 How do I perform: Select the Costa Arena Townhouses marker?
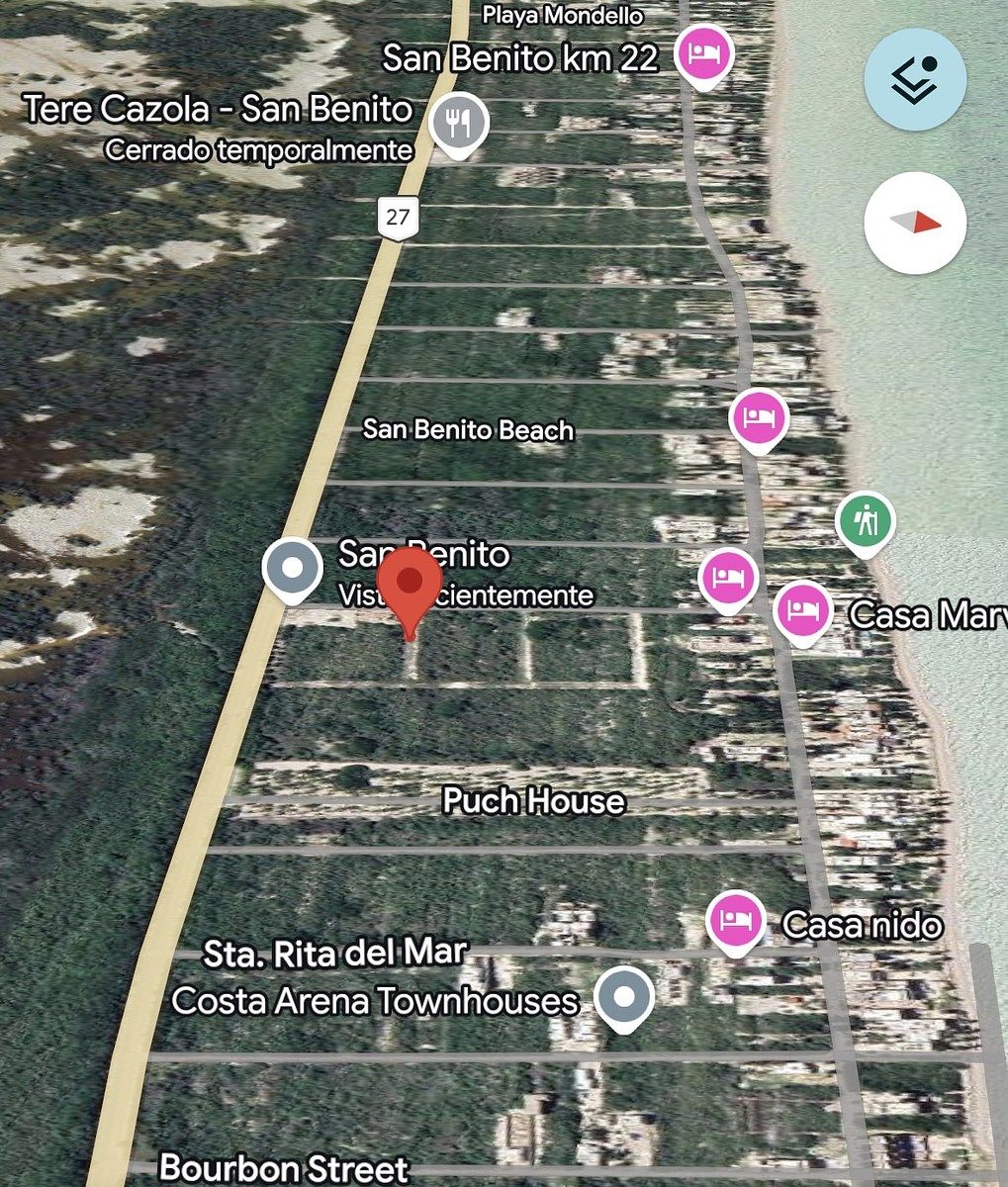625,997
